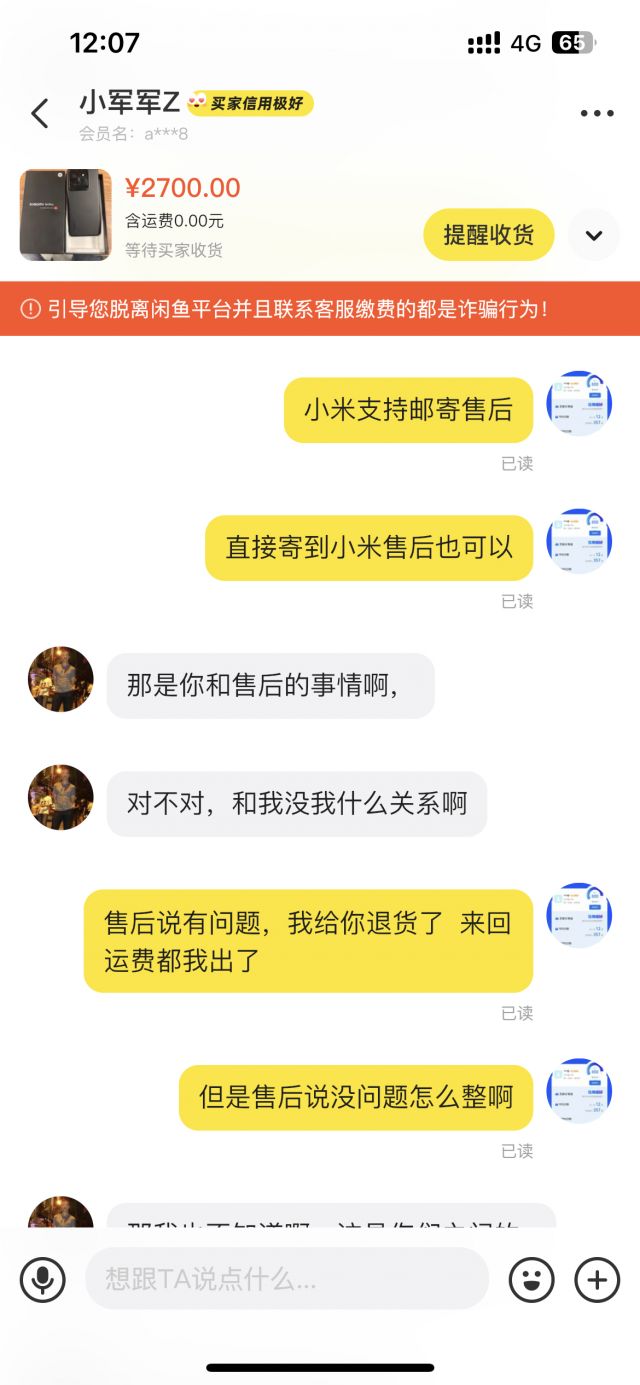Open the emoji picker
This screenshot has height=1385, width=640.
coord(532,1278)
